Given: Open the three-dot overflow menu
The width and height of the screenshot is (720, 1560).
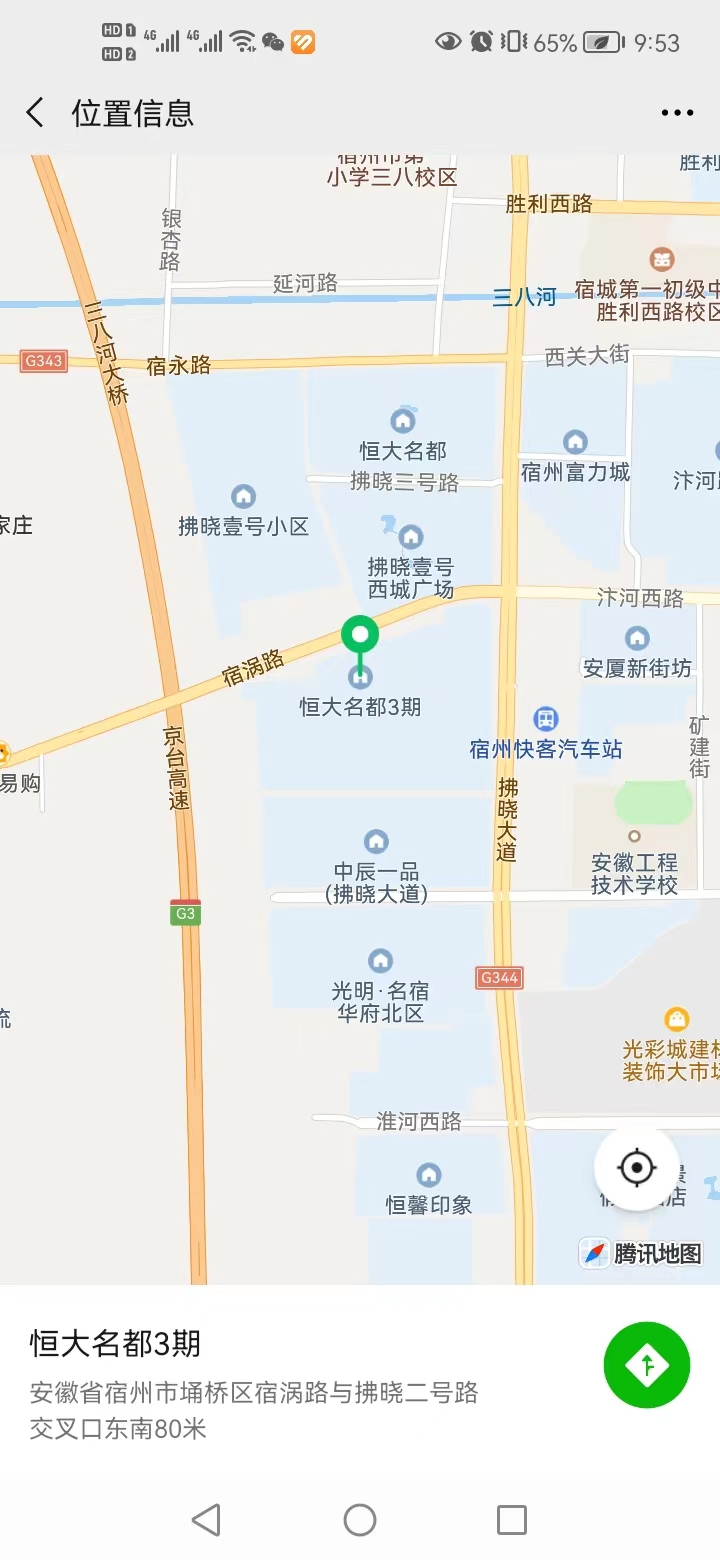Looking at the screenshot, I should pos(677,113).
